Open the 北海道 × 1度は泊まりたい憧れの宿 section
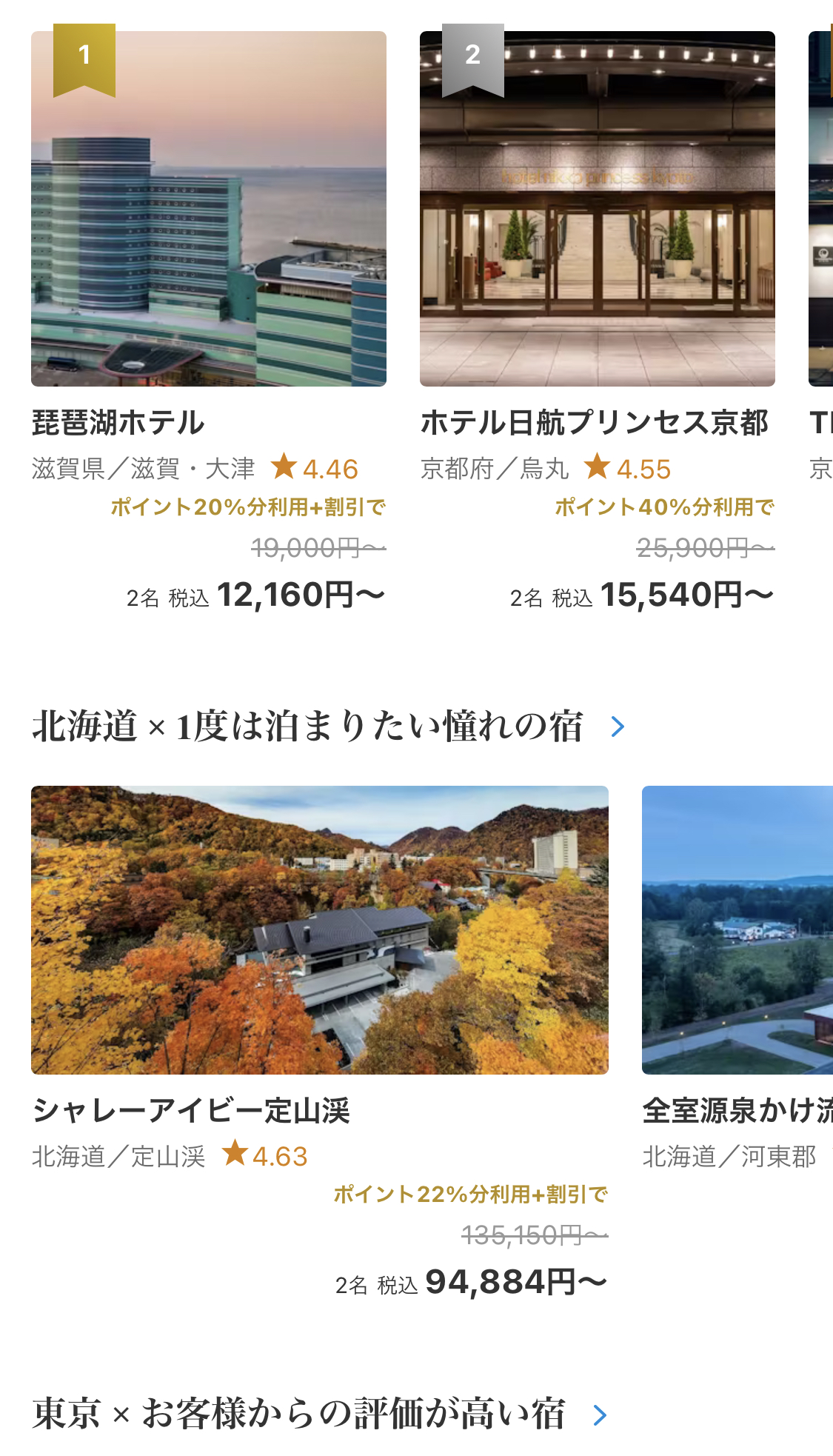Viewport: 833px width, 1456px height. [329, 727]
